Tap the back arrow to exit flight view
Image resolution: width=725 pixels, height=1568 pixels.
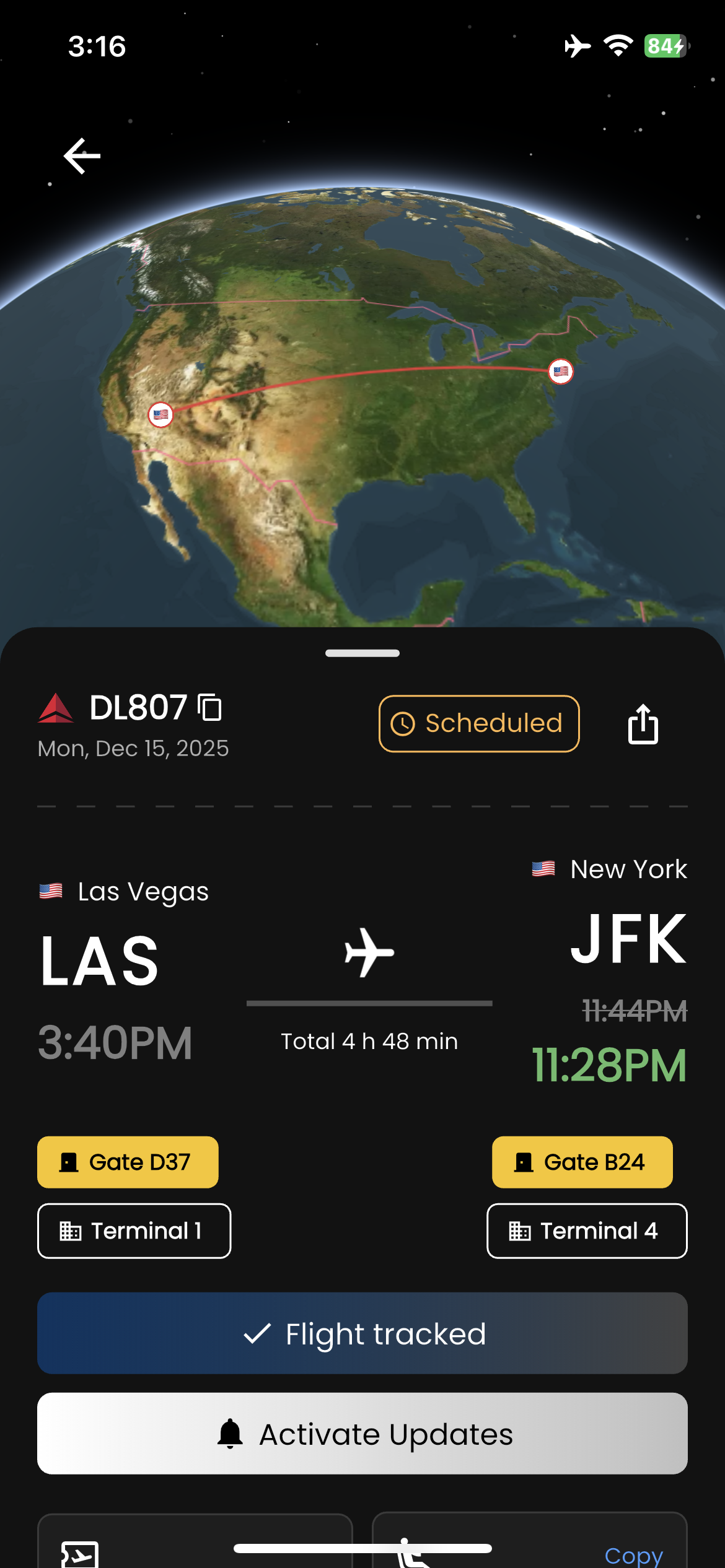click(81, 155)
